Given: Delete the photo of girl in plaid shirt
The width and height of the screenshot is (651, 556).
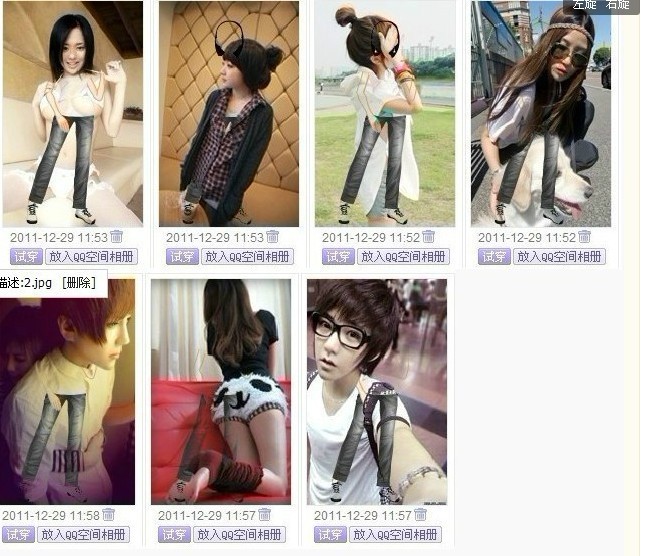Looking at the screenshot, I should pos(272,237).
